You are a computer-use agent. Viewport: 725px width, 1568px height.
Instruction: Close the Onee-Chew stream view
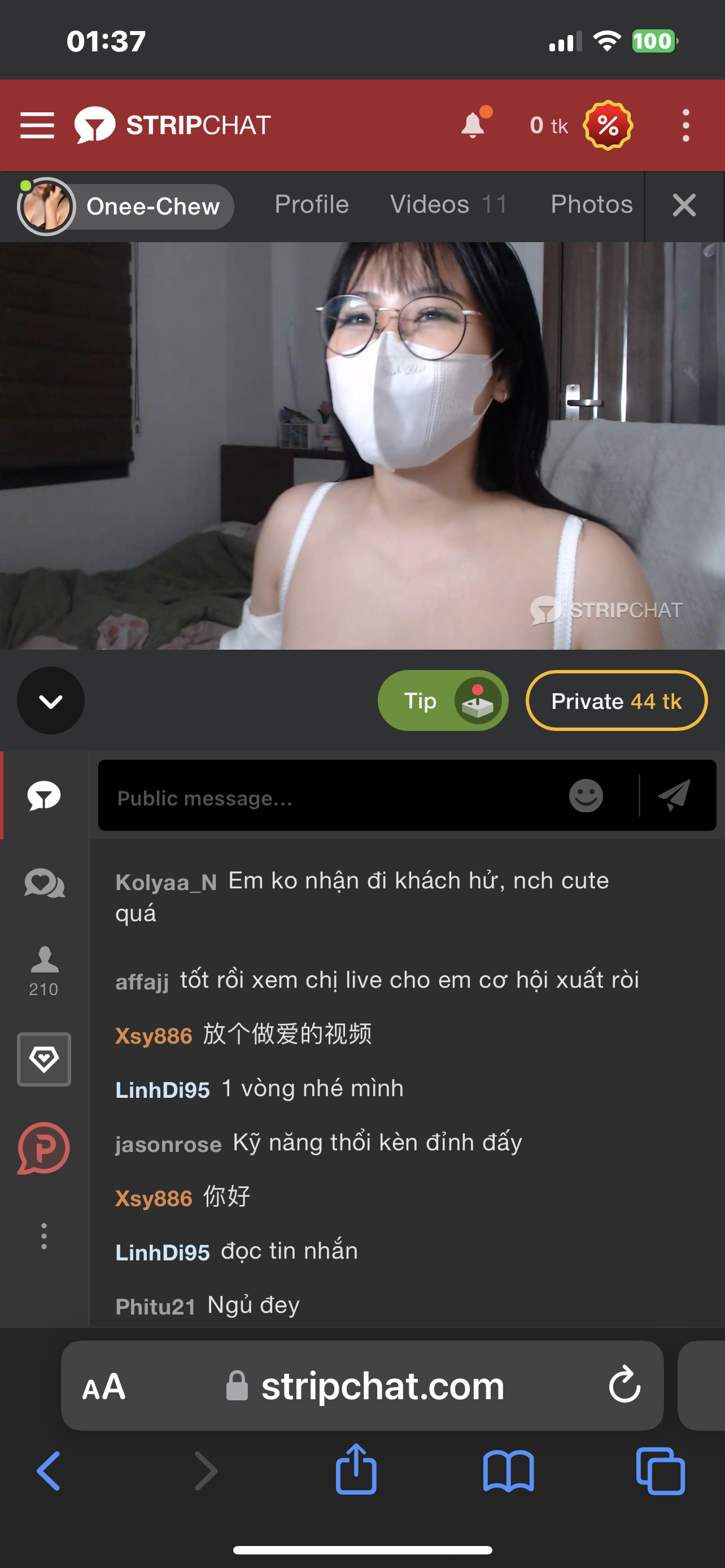point(684,205)
